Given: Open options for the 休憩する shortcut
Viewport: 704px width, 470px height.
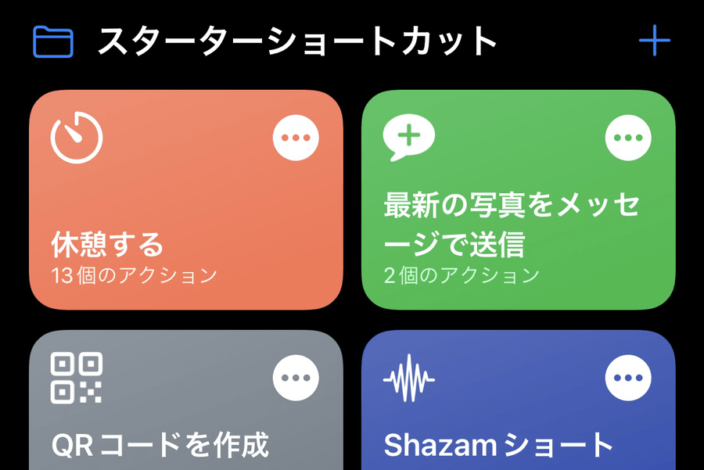Looking at the screenshot, I should pyautogui.click(x=296, y=137).
